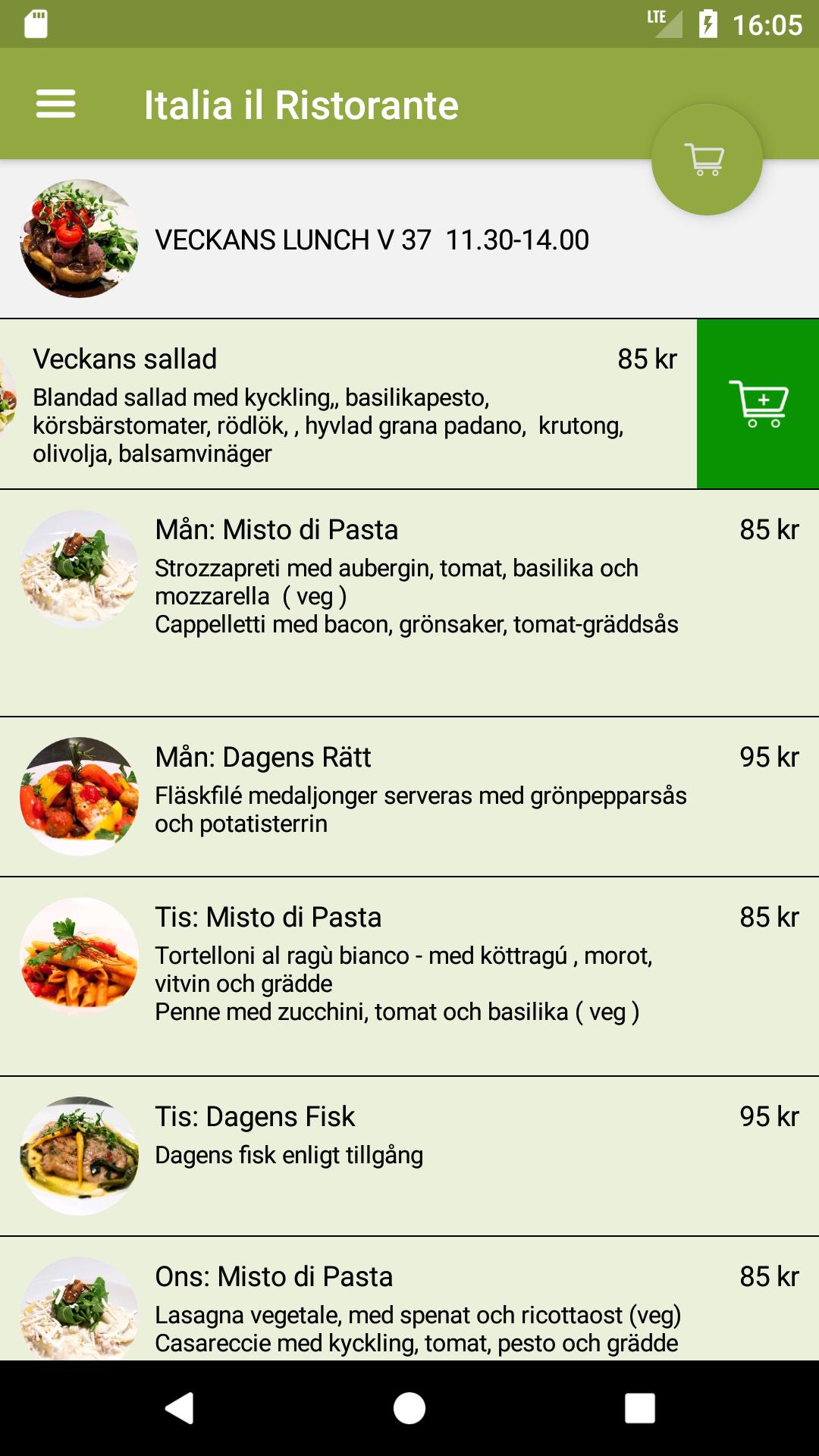Open the hamburger navigation menu
The height and width of the screenshot is (1456, 819).
pyautogui.click(x=55, y=104)
